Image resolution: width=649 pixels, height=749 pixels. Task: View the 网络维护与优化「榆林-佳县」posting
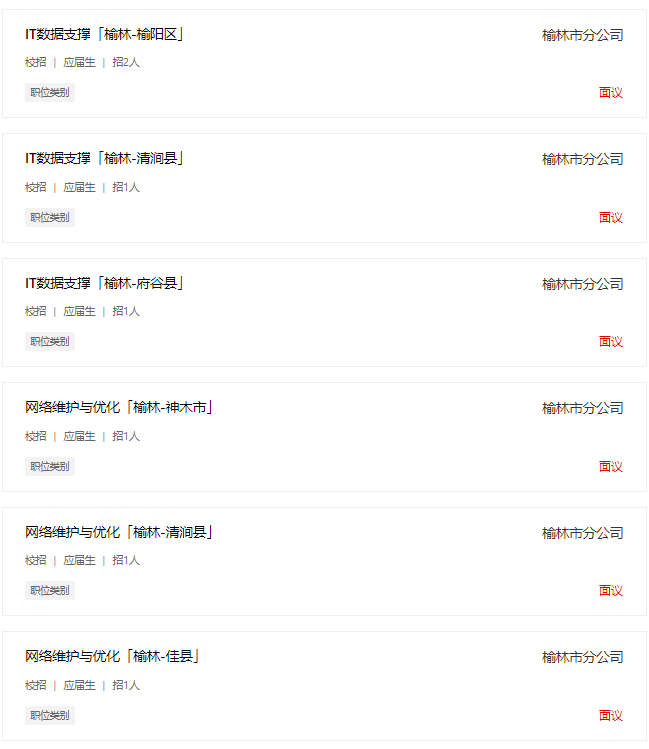click(x=113, y=657)
